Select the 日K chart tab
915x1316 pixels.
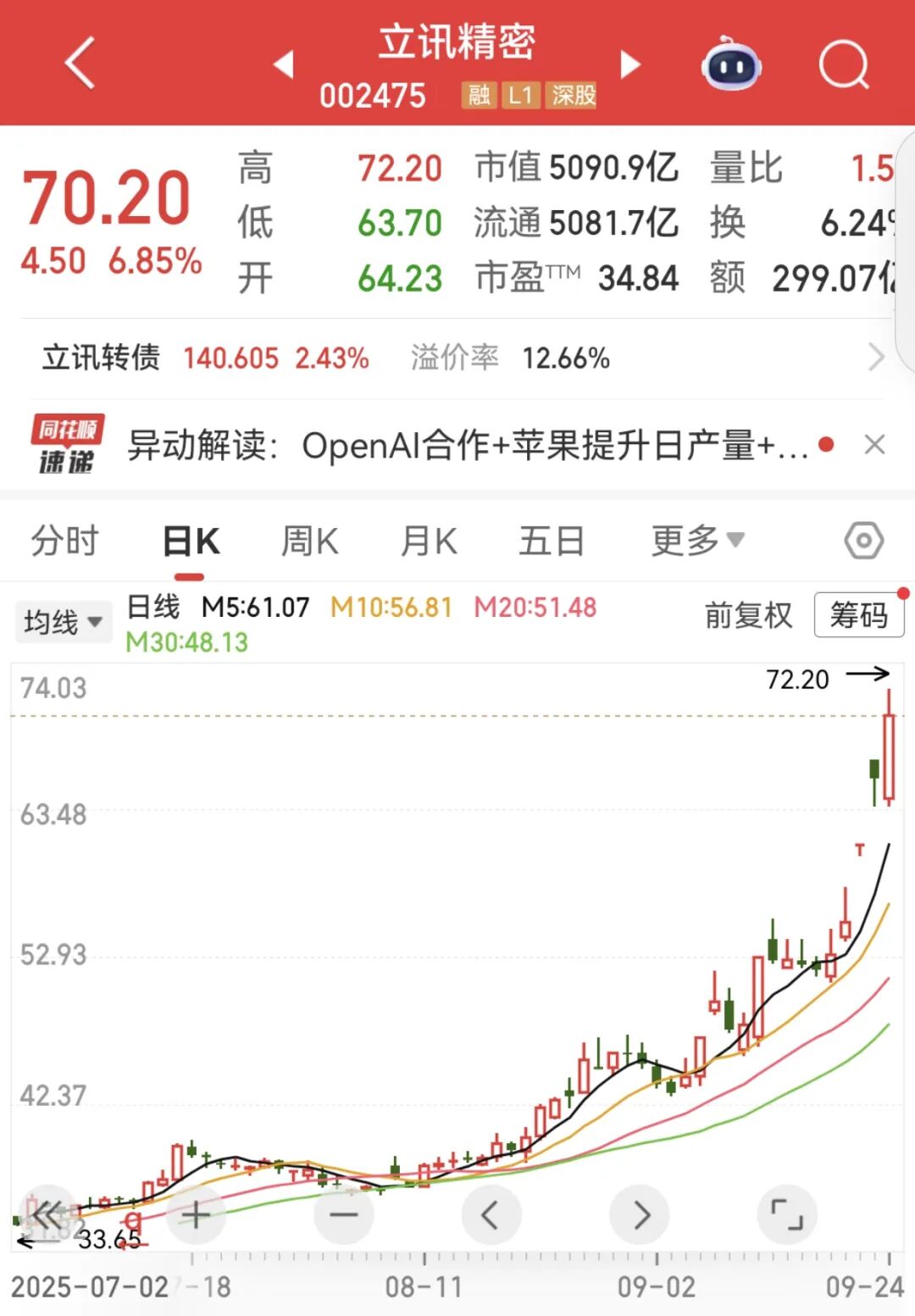click(191, 541)
